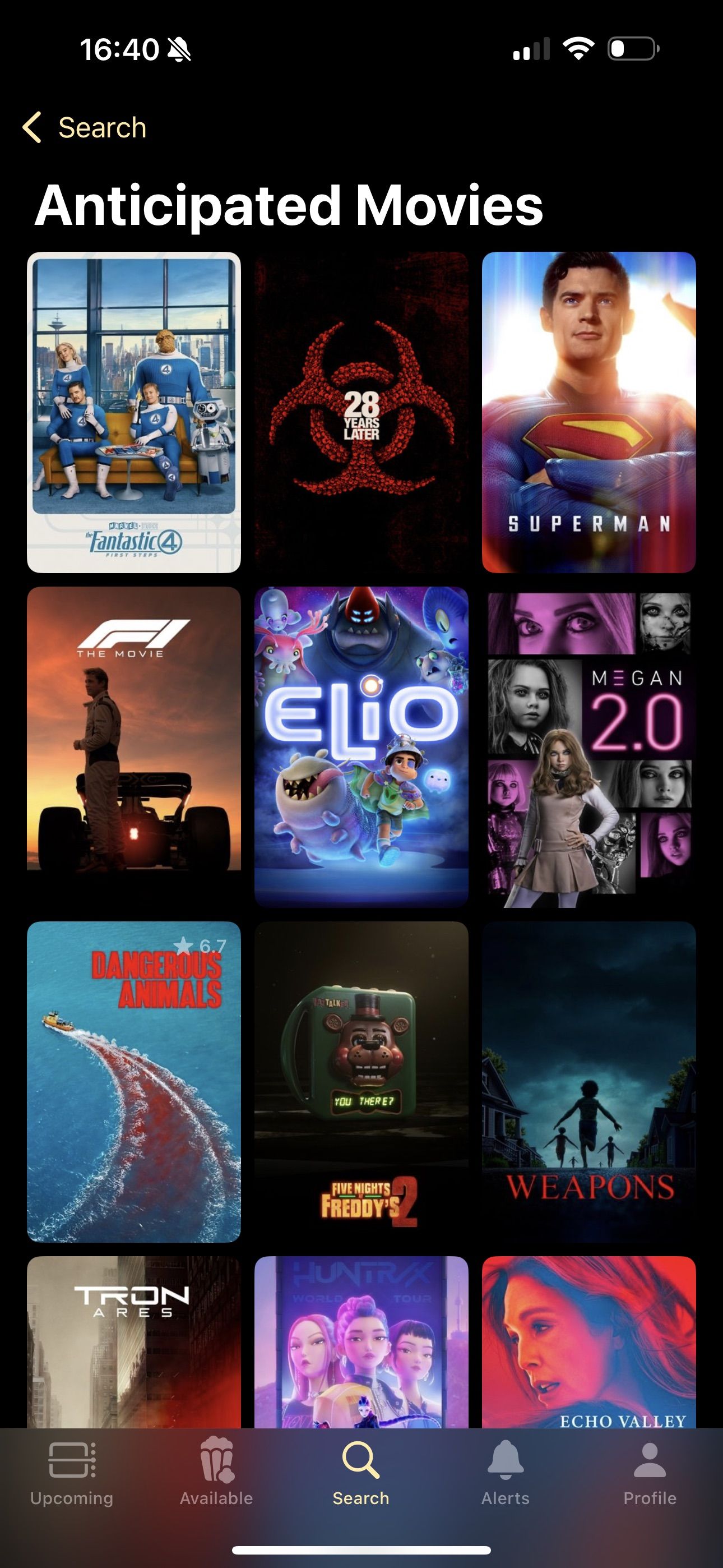This screenshot has width=723, height=1568.
Task: Open Five Nights at Freddy's 2
Action: click(361, 1082)
